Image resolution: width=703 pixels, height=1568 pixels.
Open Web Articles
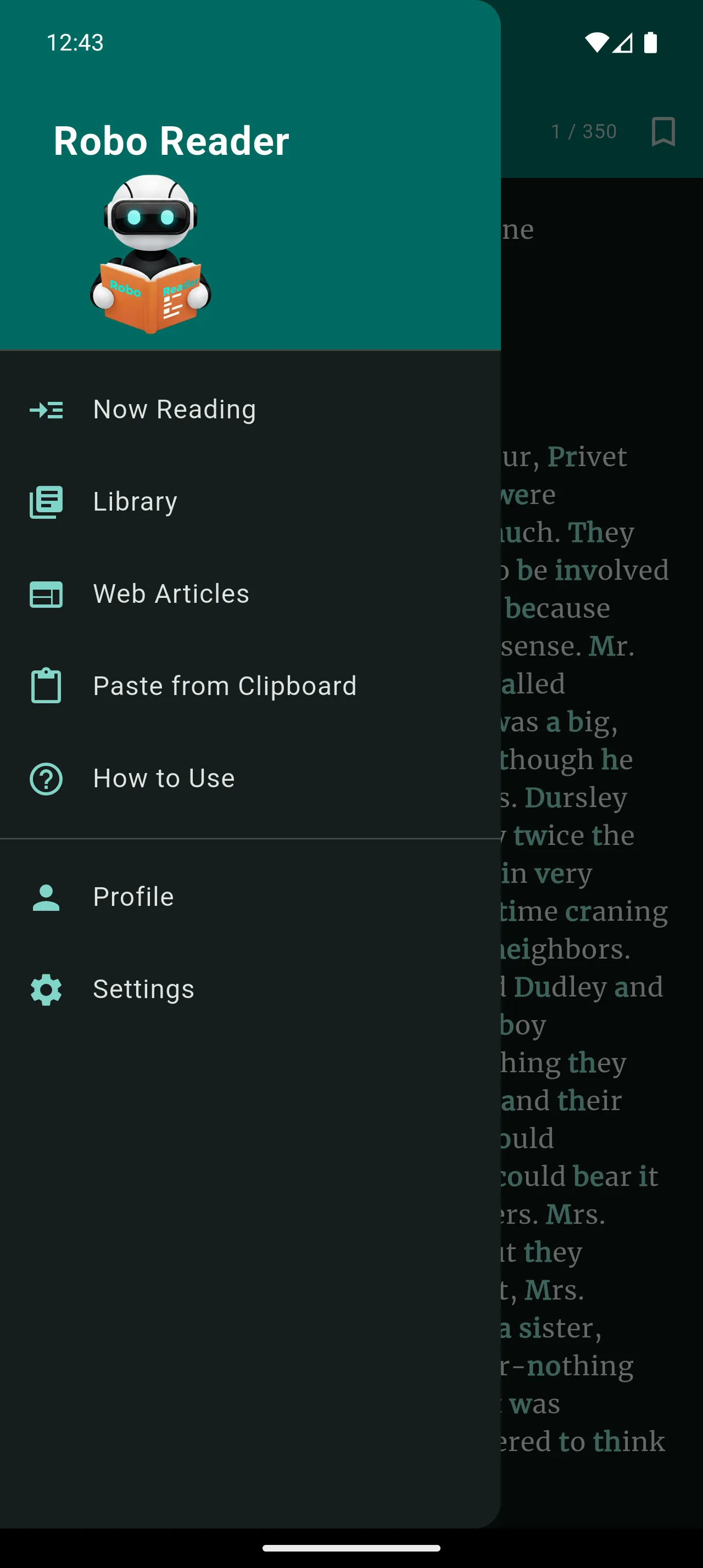pos(170,595)
